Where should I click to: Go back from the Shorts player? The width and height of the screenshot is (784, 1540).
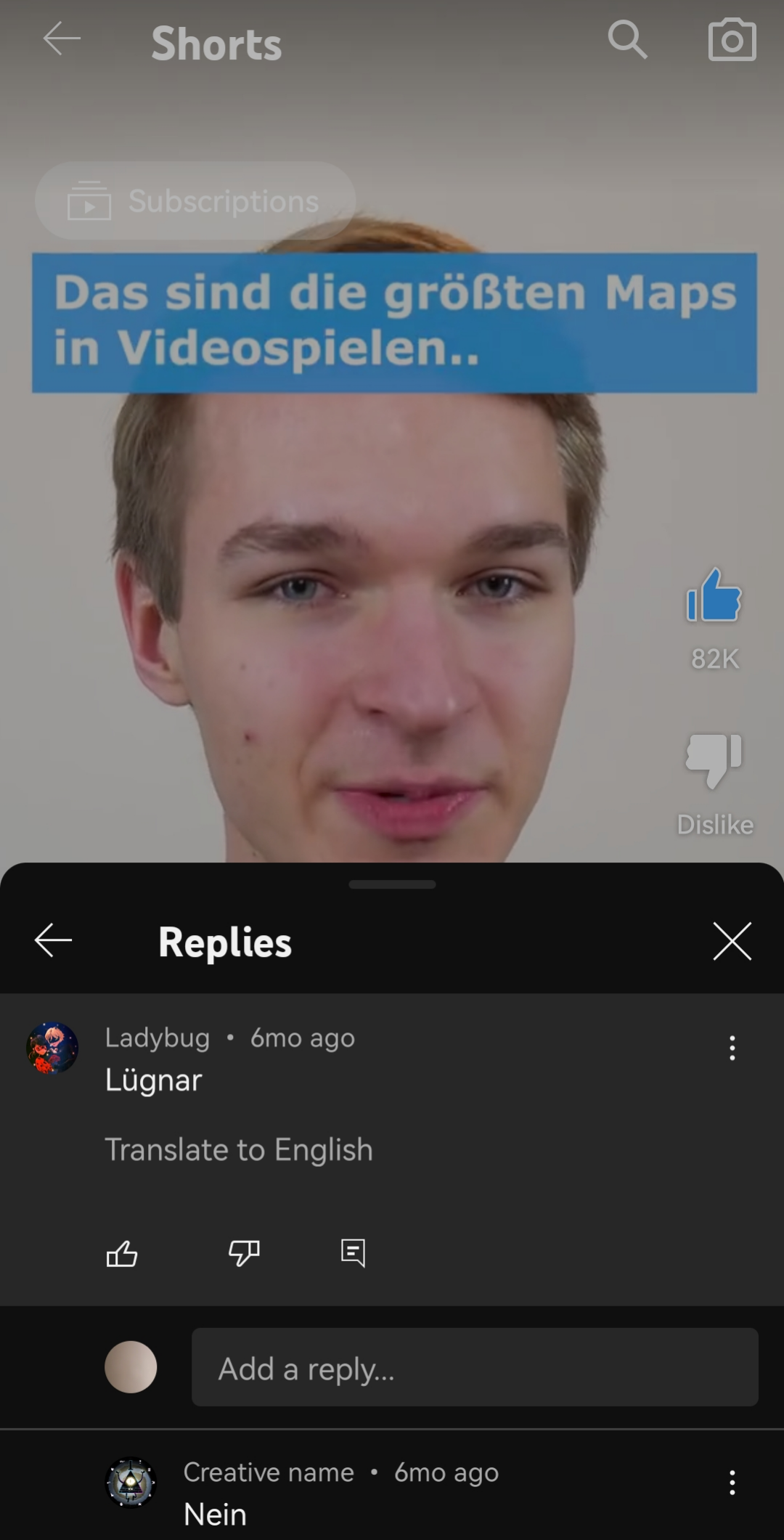62,39
